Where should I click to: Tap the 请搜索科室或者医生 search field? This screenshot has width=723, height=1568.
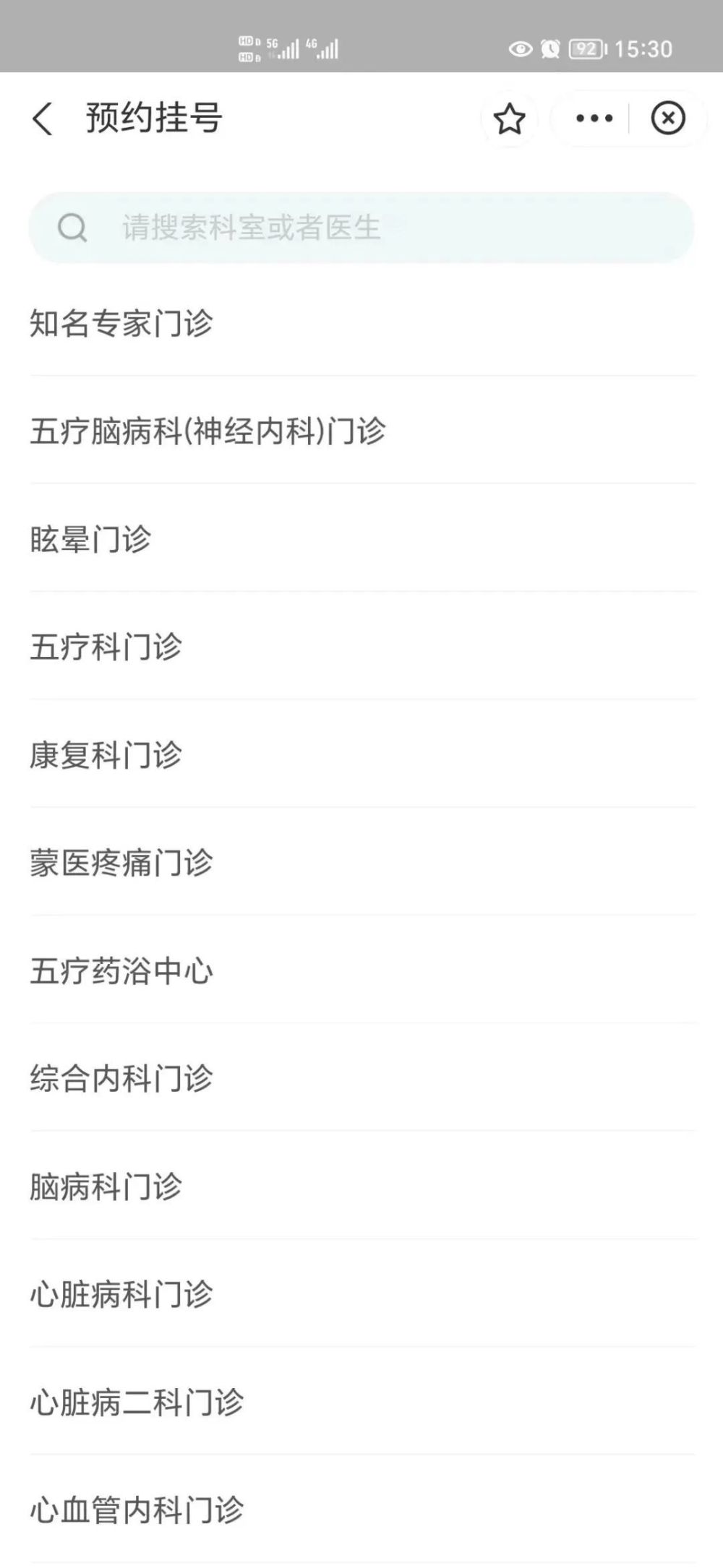point(361,228)
